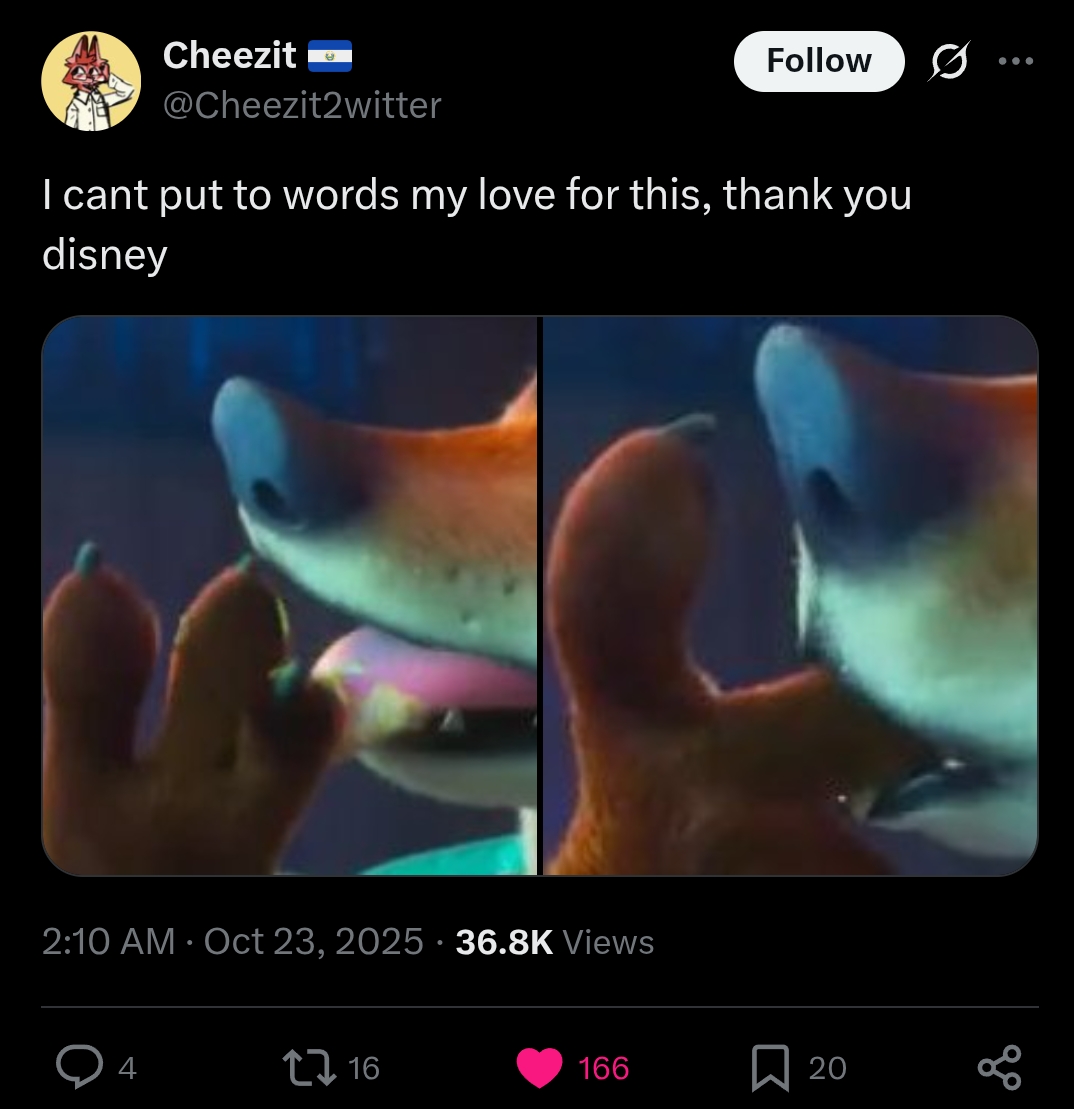Image resolution: width=1074 pixels, height=1109 pixels.
Task: View the left image of the post
Action: (290, 596)
